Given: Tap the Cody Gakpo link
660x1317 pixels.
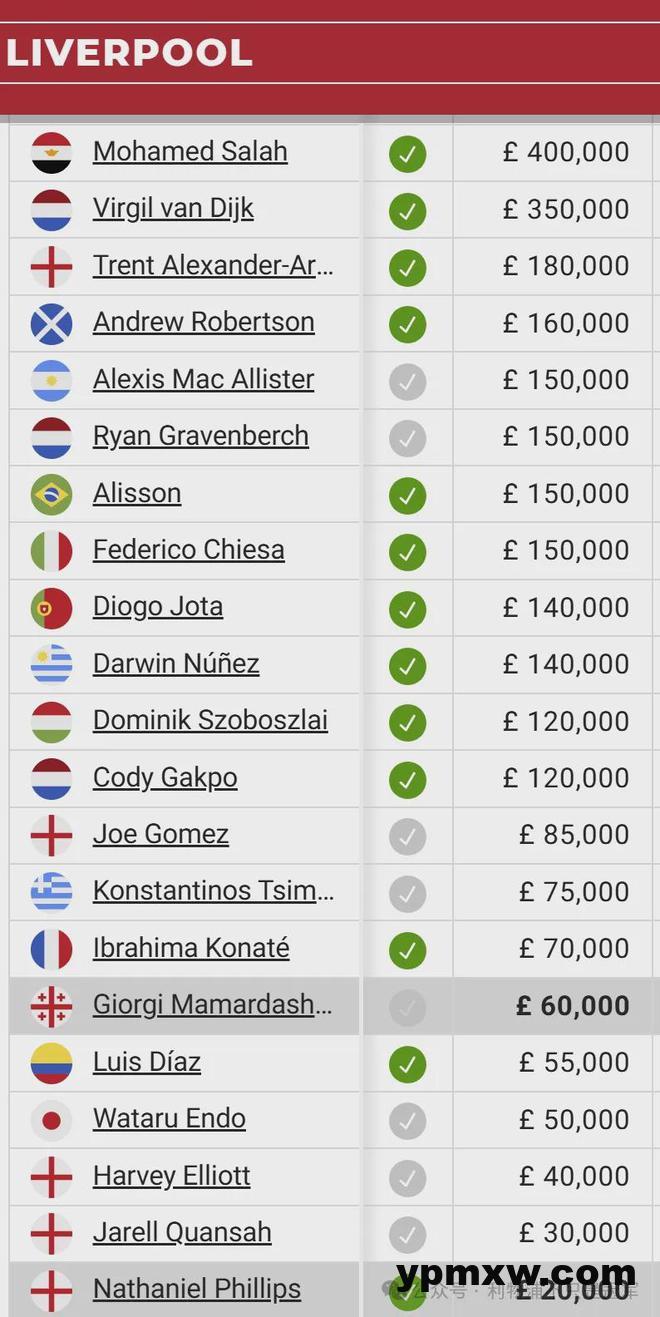Looking at the screenshot, I should (165, 778).
